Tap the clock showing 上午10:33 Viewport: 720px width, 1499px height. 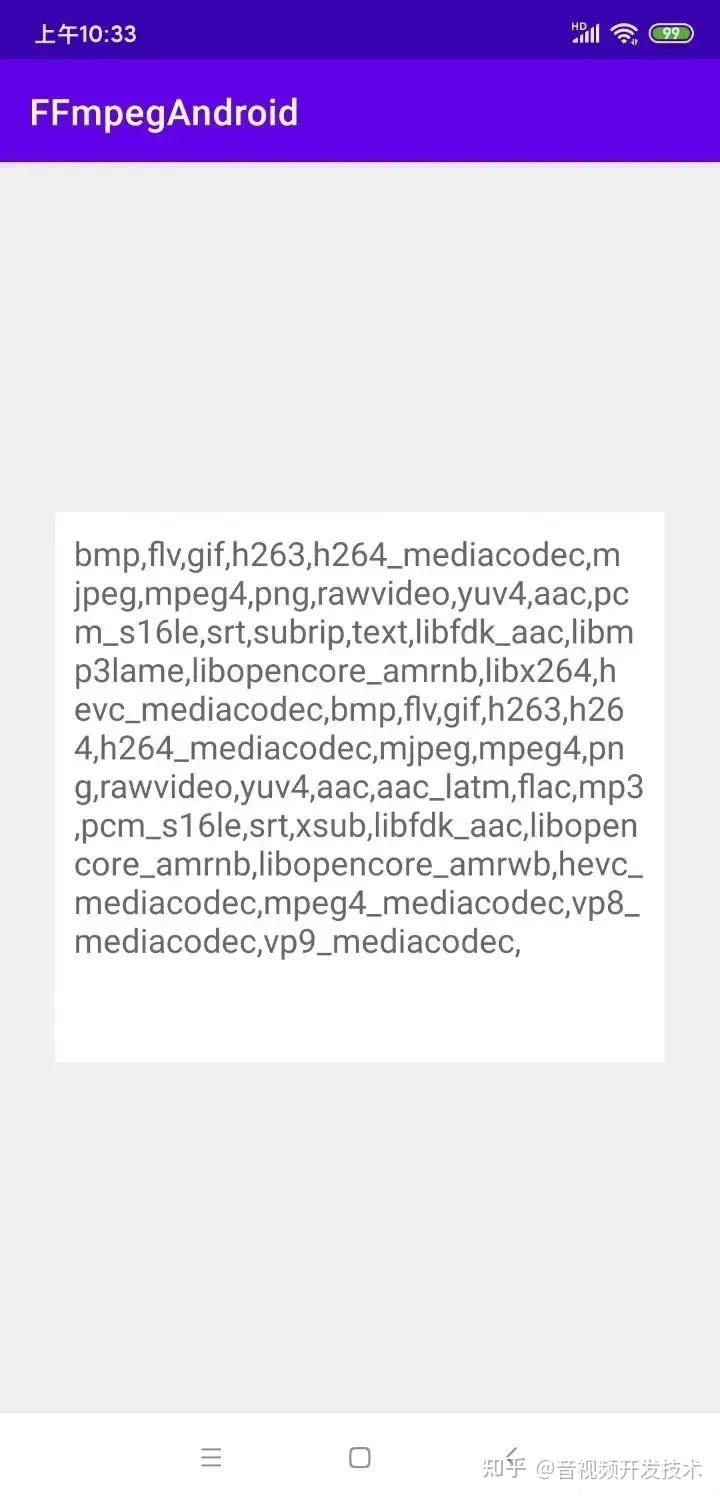[85, 32]
